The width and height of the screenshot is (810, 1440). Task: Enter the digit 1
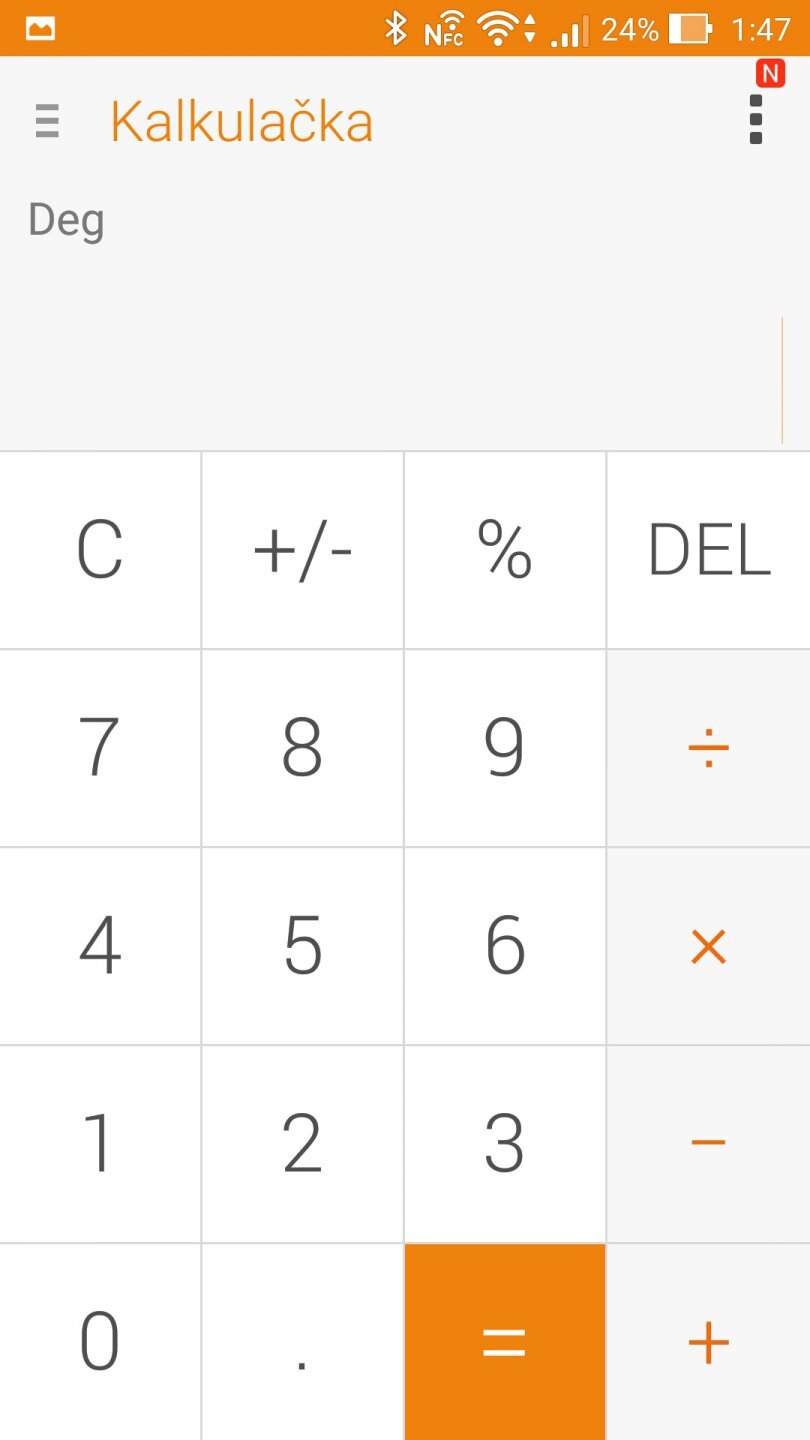pos(100,1143)
